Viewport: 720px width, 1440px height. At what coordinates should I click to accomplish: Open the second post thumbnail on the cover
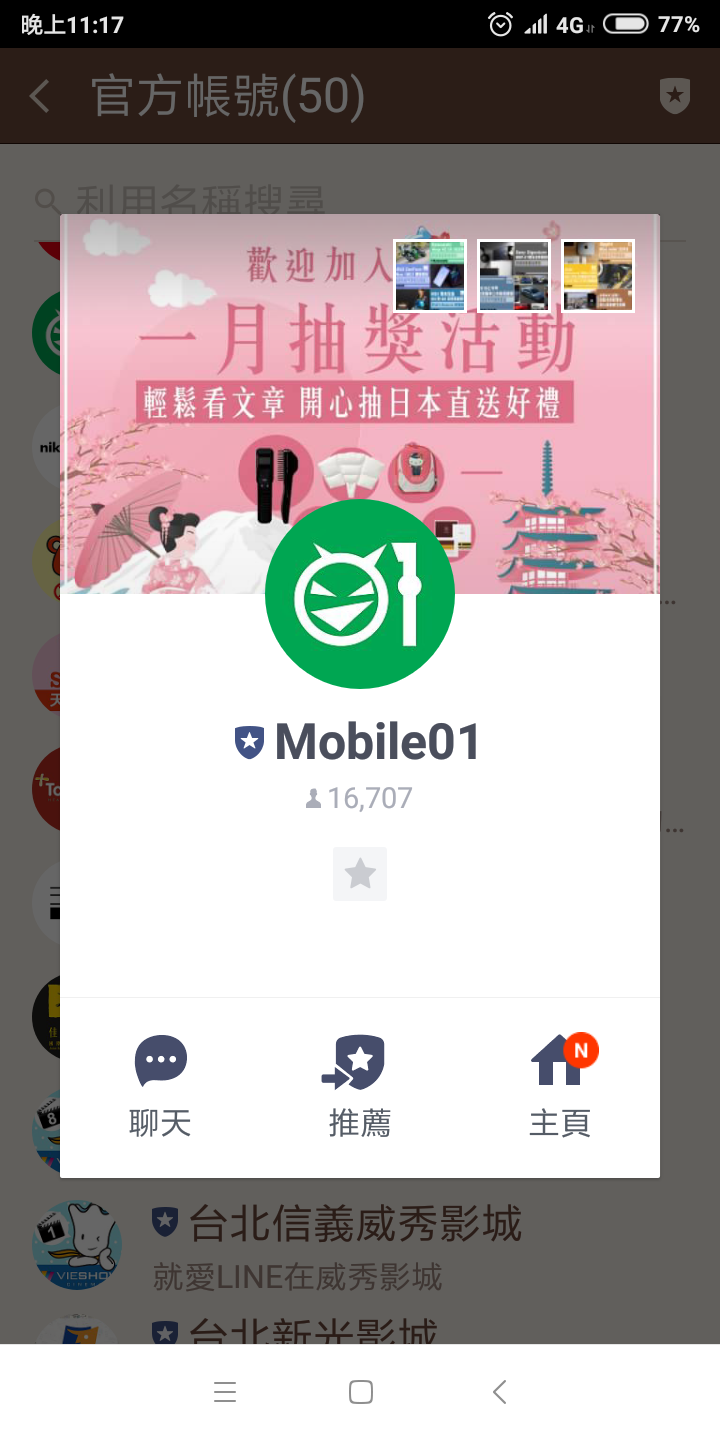pos(514,276)
